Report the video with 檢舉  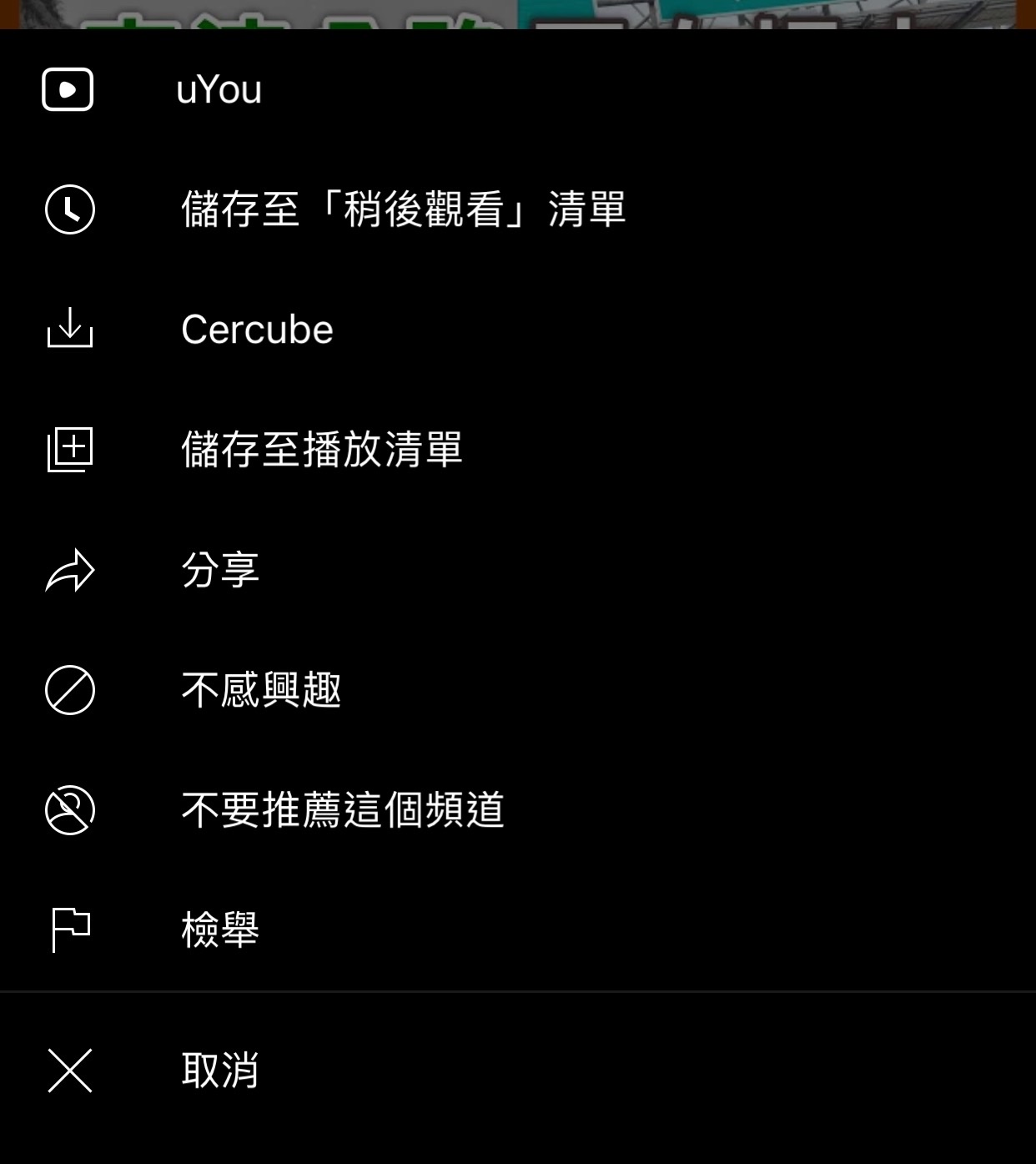point(220,930)
